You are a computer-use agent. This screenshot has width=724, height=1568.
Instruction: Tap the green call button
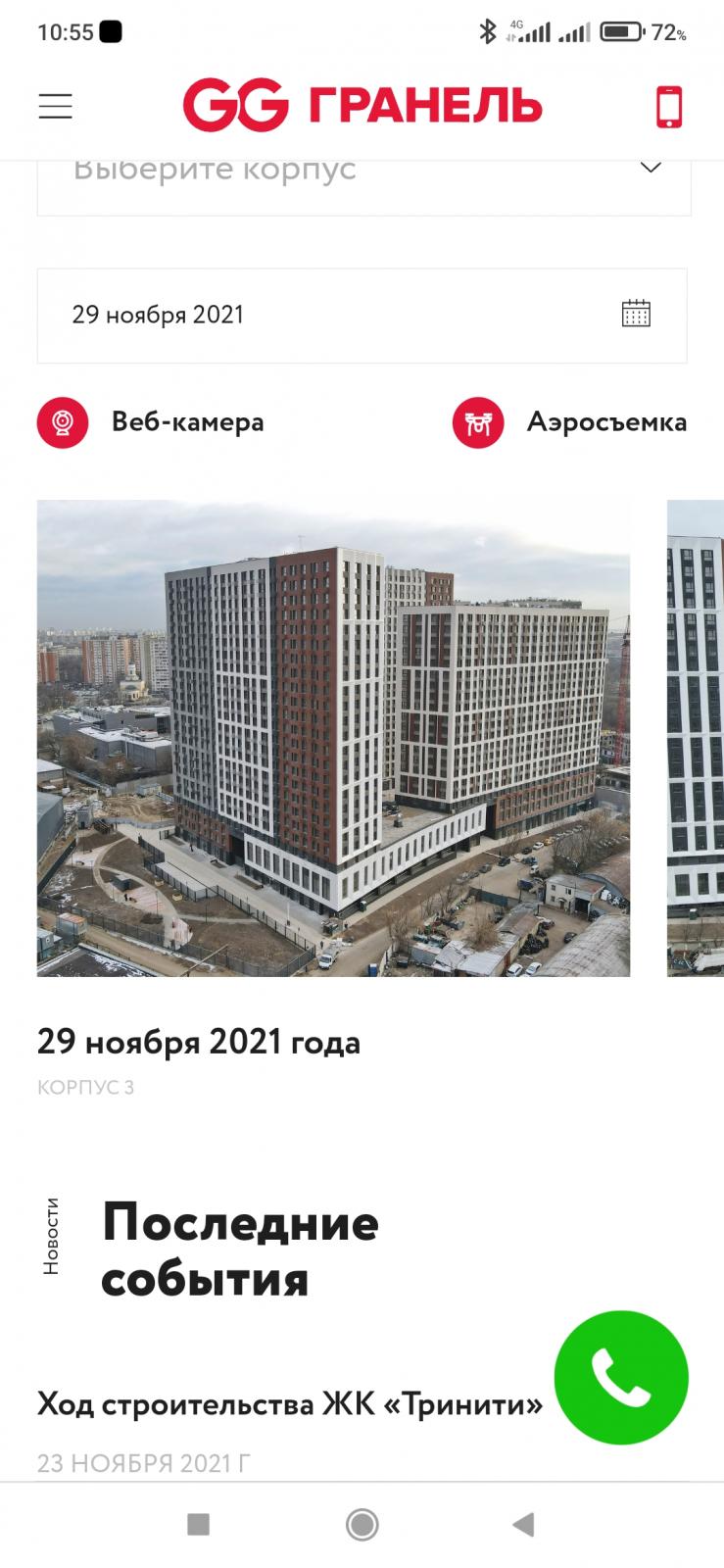click(621, 1378)
